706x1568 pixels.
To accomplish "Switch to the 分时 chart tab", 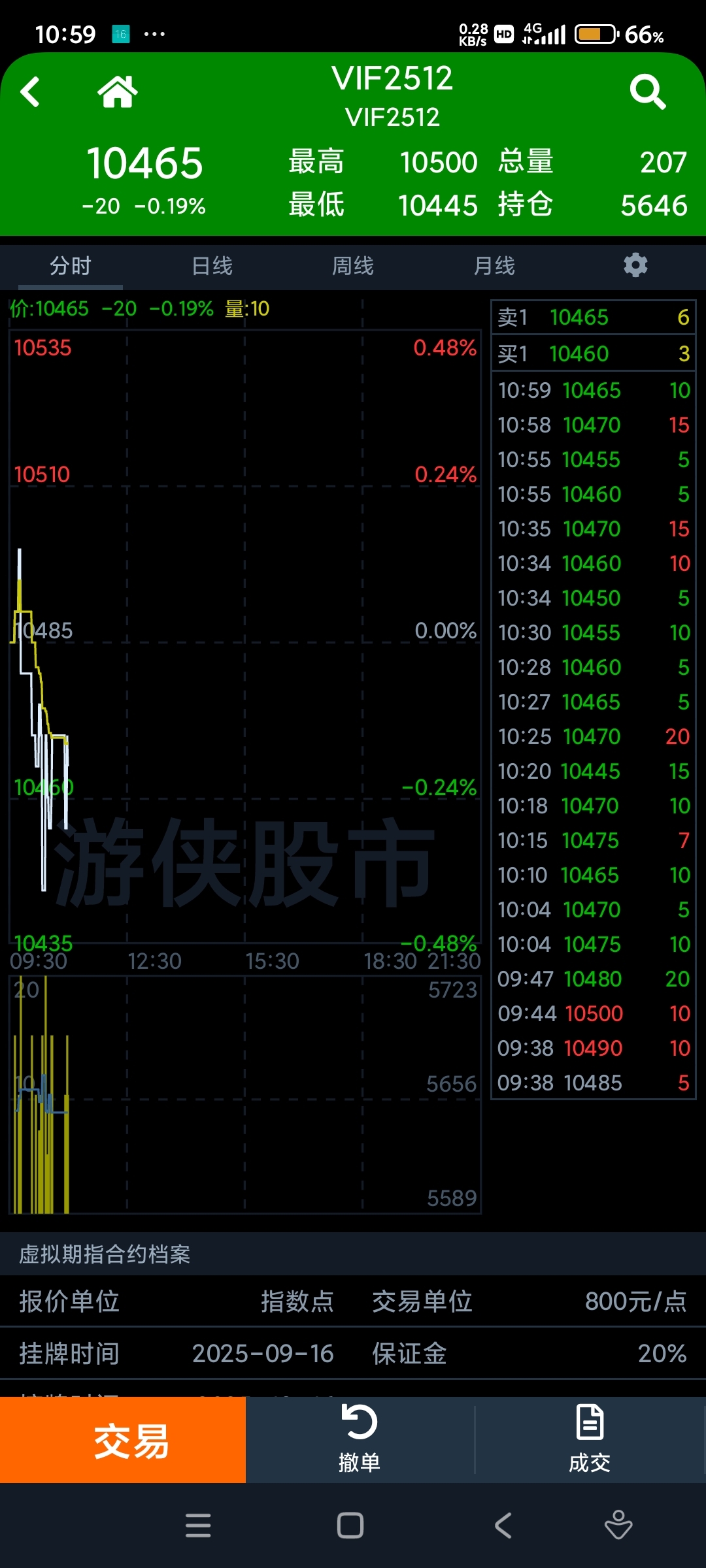I will coord(71,266).
